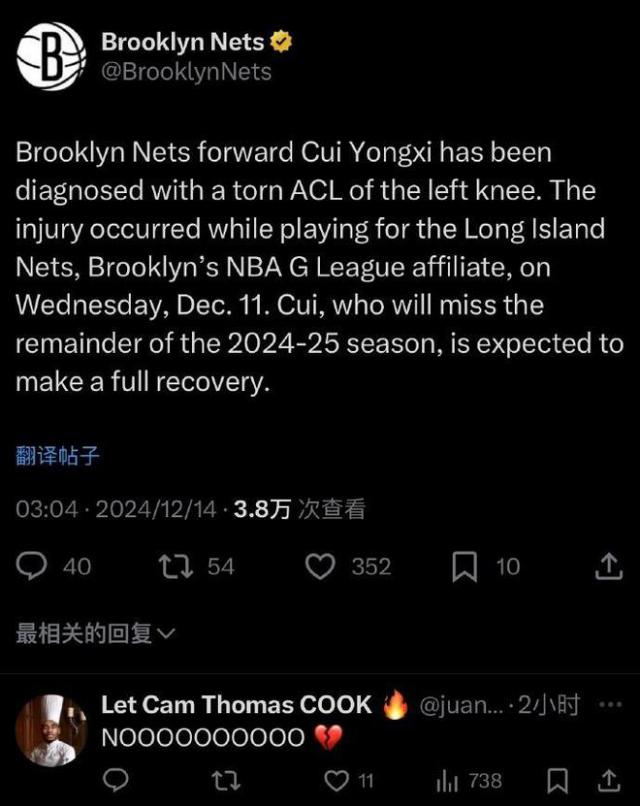Like Let Cam Thomas COOK's reply
640x806 pixels.
pyautogui.click(x=340, y=779)
